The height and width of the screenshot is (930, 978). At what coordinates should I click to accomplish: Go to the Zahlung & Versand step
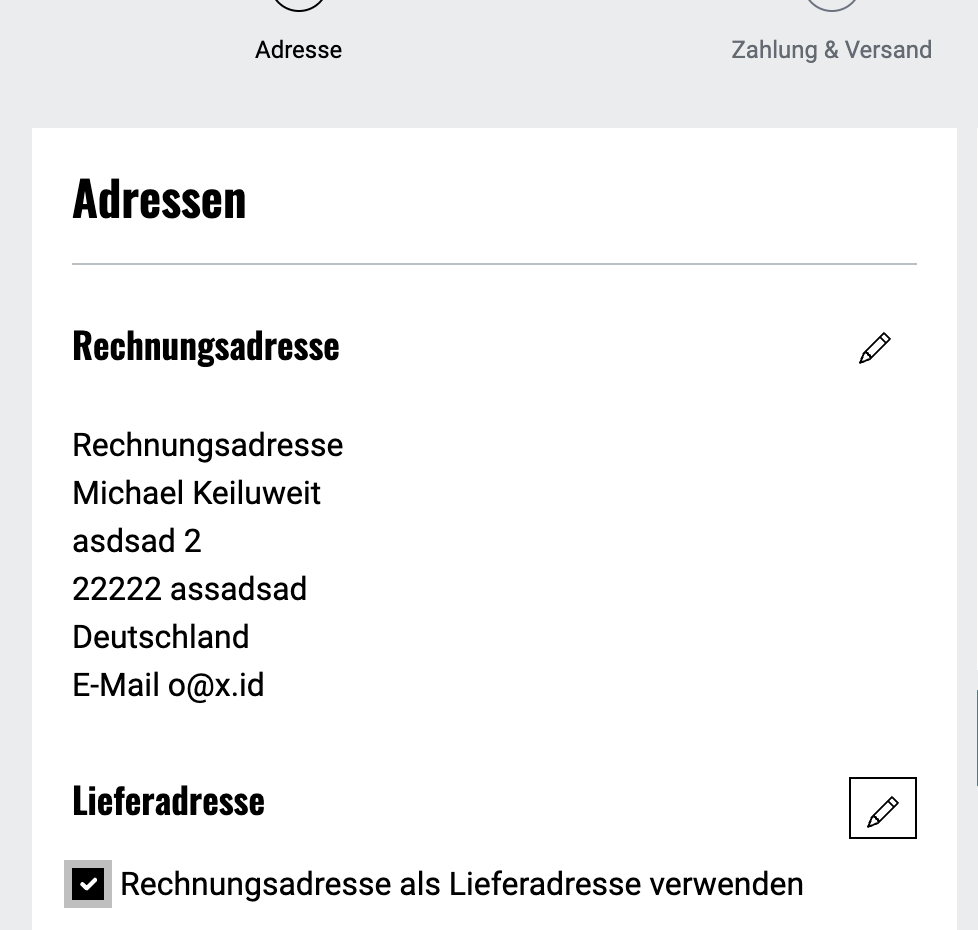(831, 49)
